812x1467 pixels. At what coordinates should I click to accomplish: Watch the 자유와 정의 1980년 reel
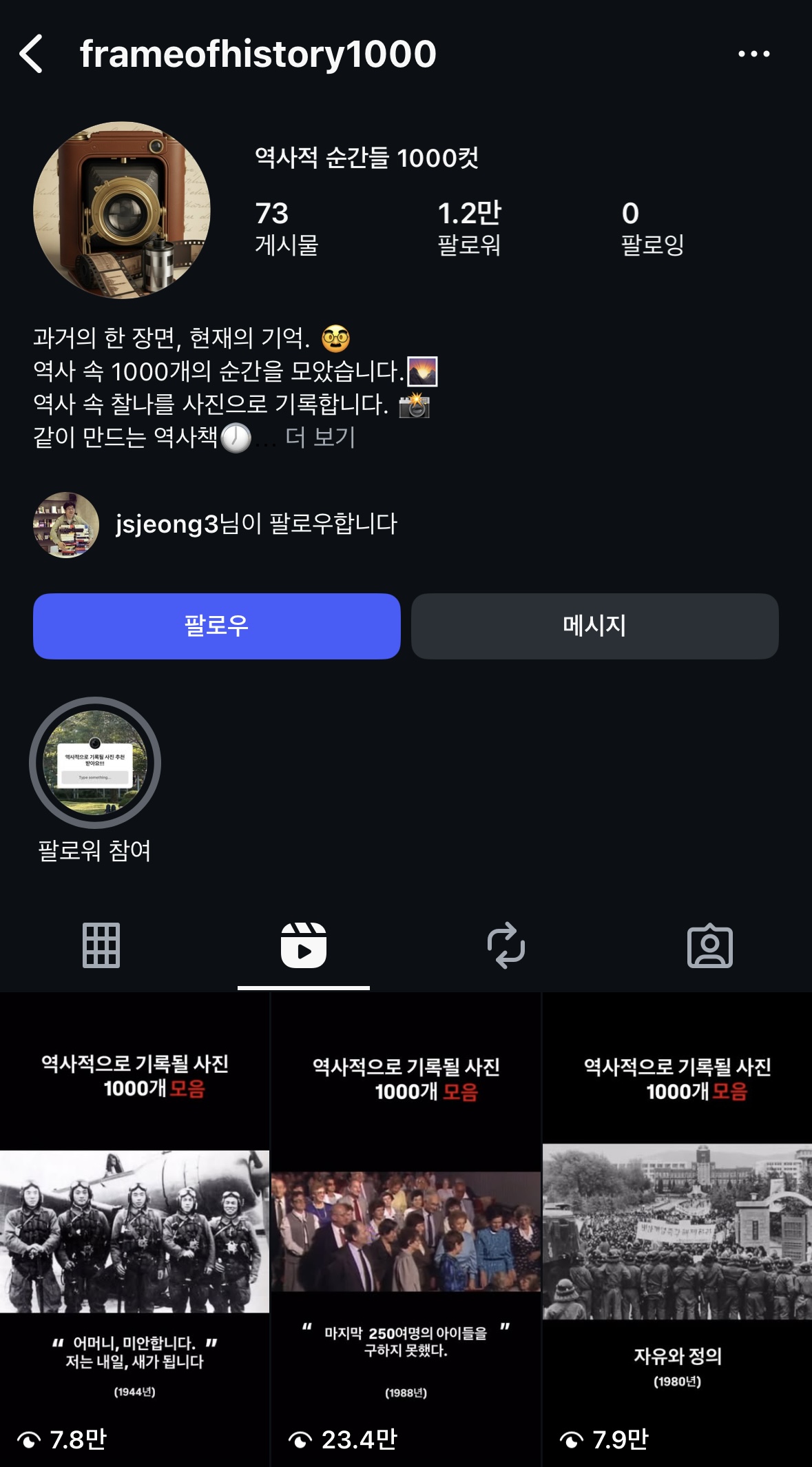click(677, 1230)
